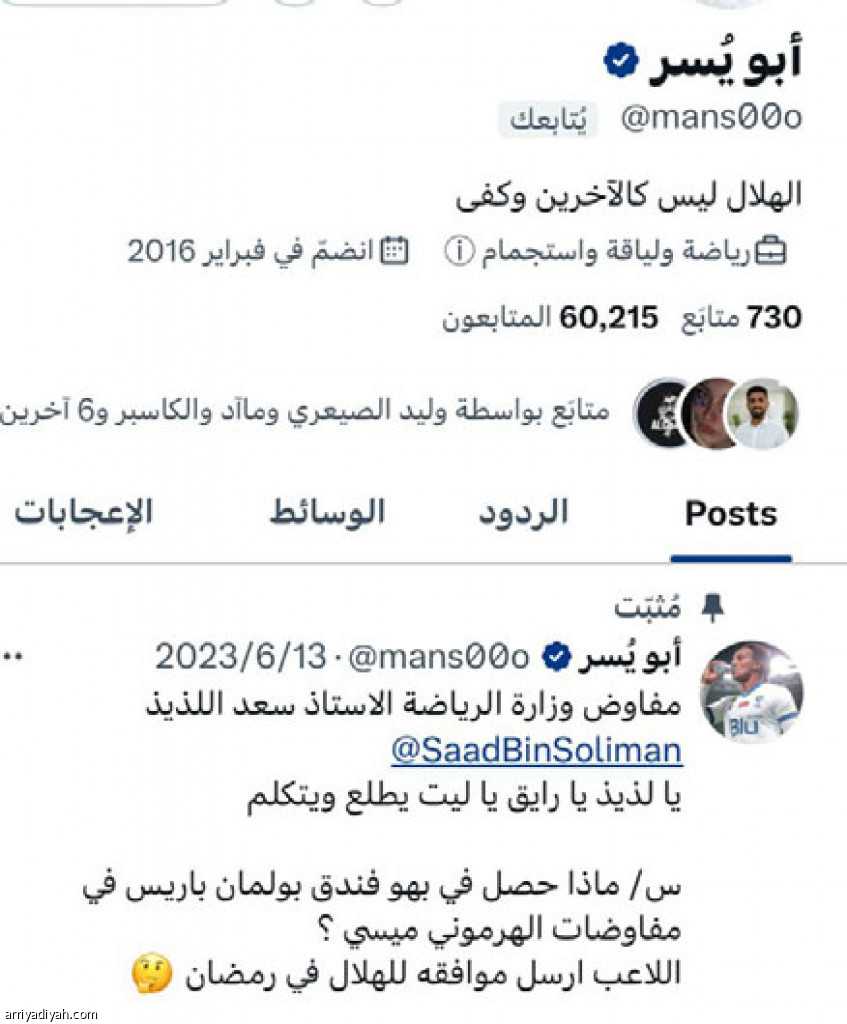This screenshot has height=1024, width=847.
Task: Open the الإعجابات tab
Action: [83, 513]
